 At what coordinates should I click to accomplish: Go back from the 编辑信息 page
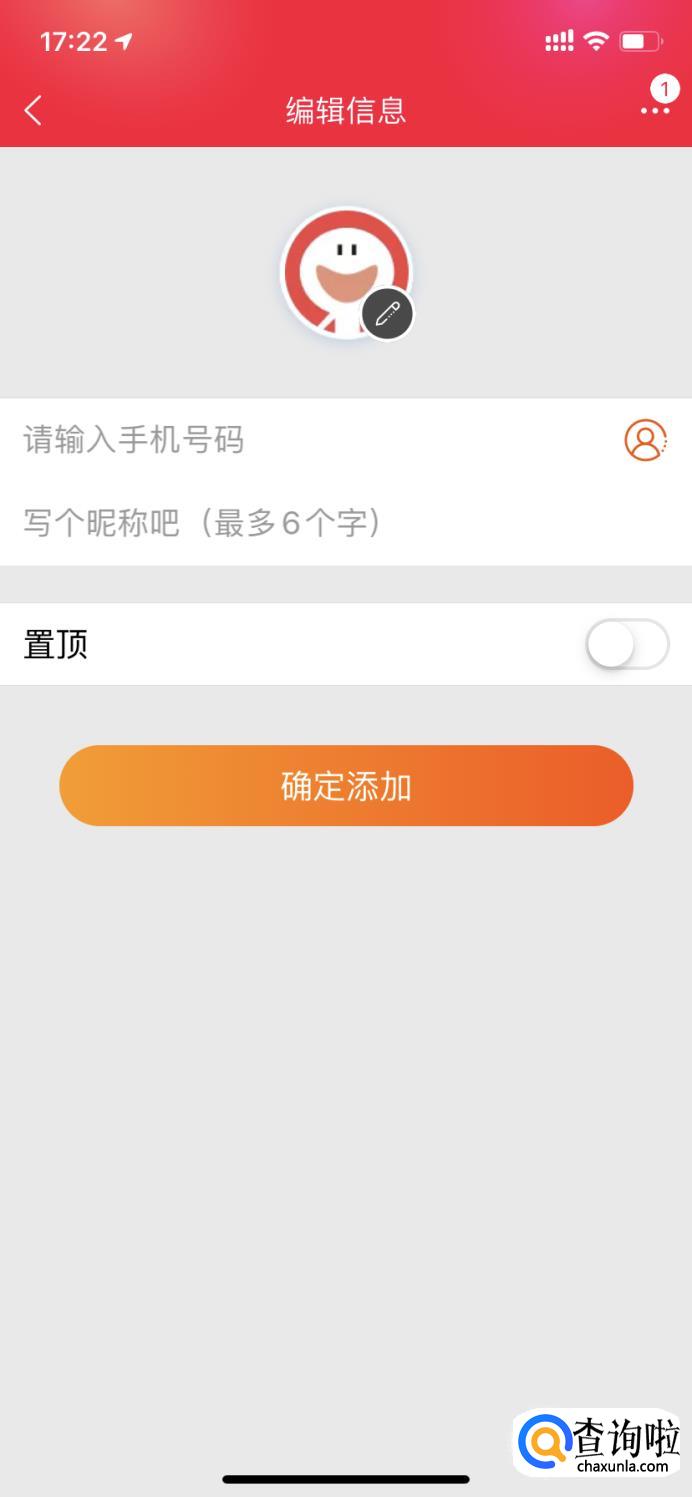coord(33,110)
